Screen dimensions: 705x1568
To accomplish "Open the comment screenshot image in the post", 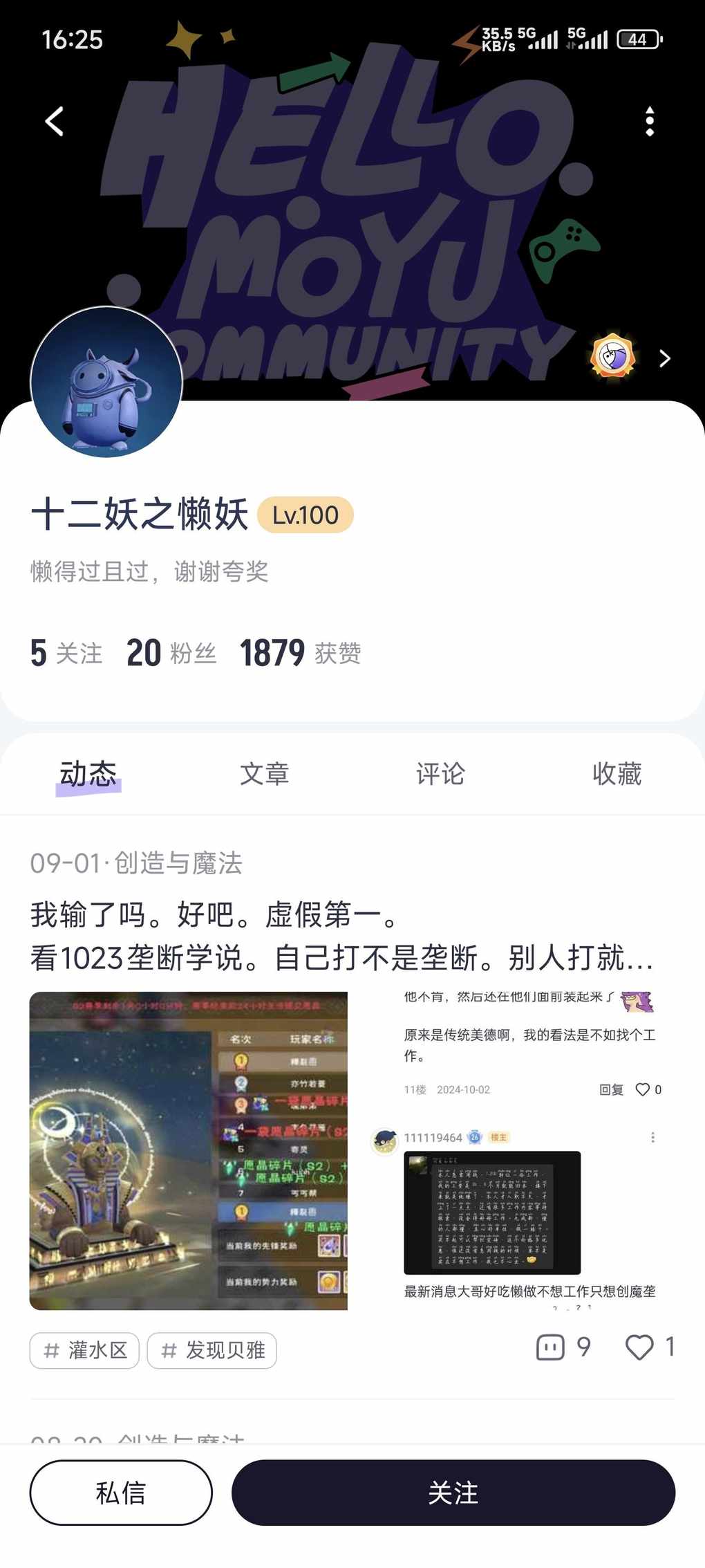I will tap(524, 1151).
